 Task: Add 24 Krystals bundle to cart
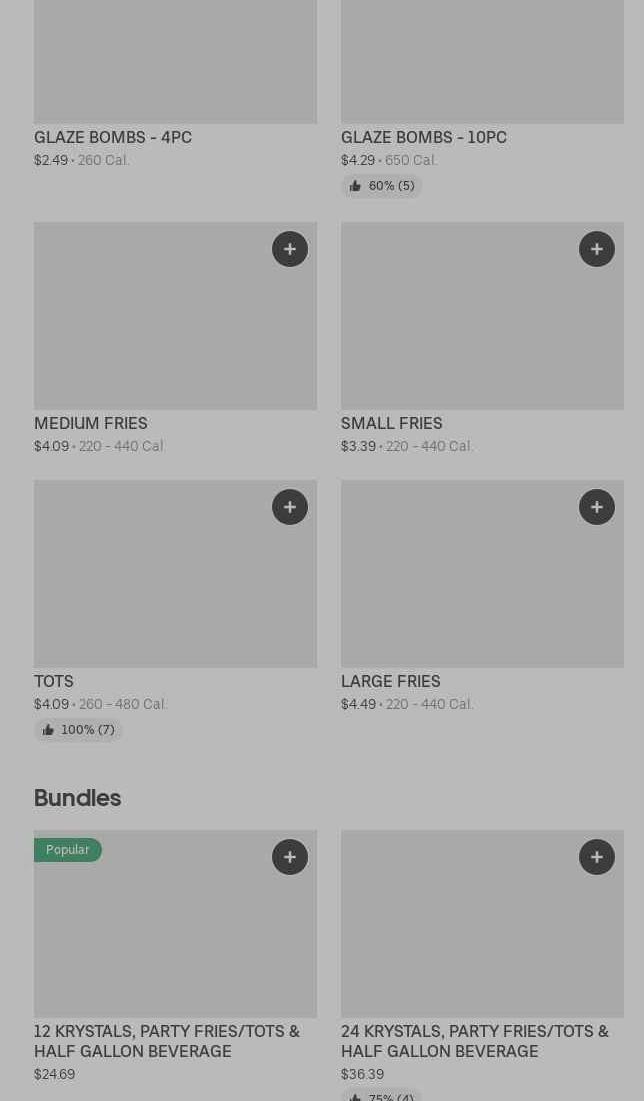[x=597, y=857]
